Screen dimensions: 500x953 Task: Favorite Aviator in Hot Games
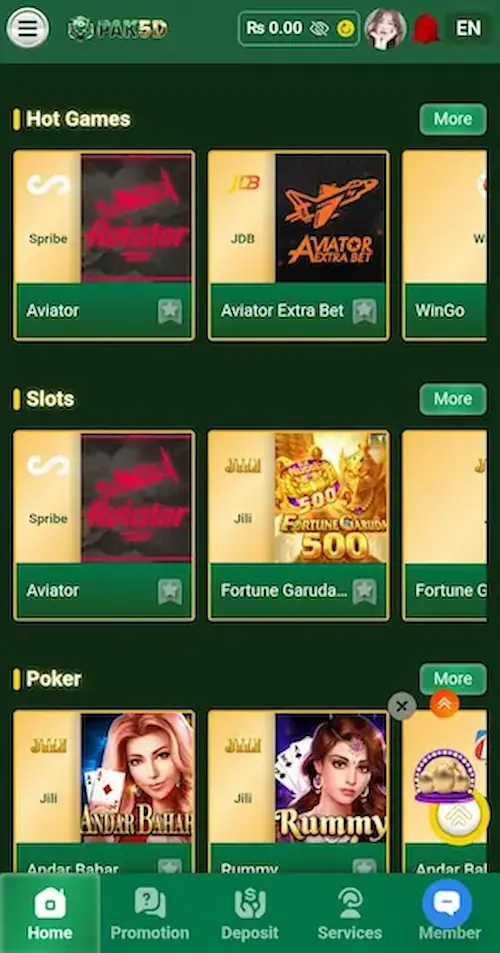click(170, 311)
